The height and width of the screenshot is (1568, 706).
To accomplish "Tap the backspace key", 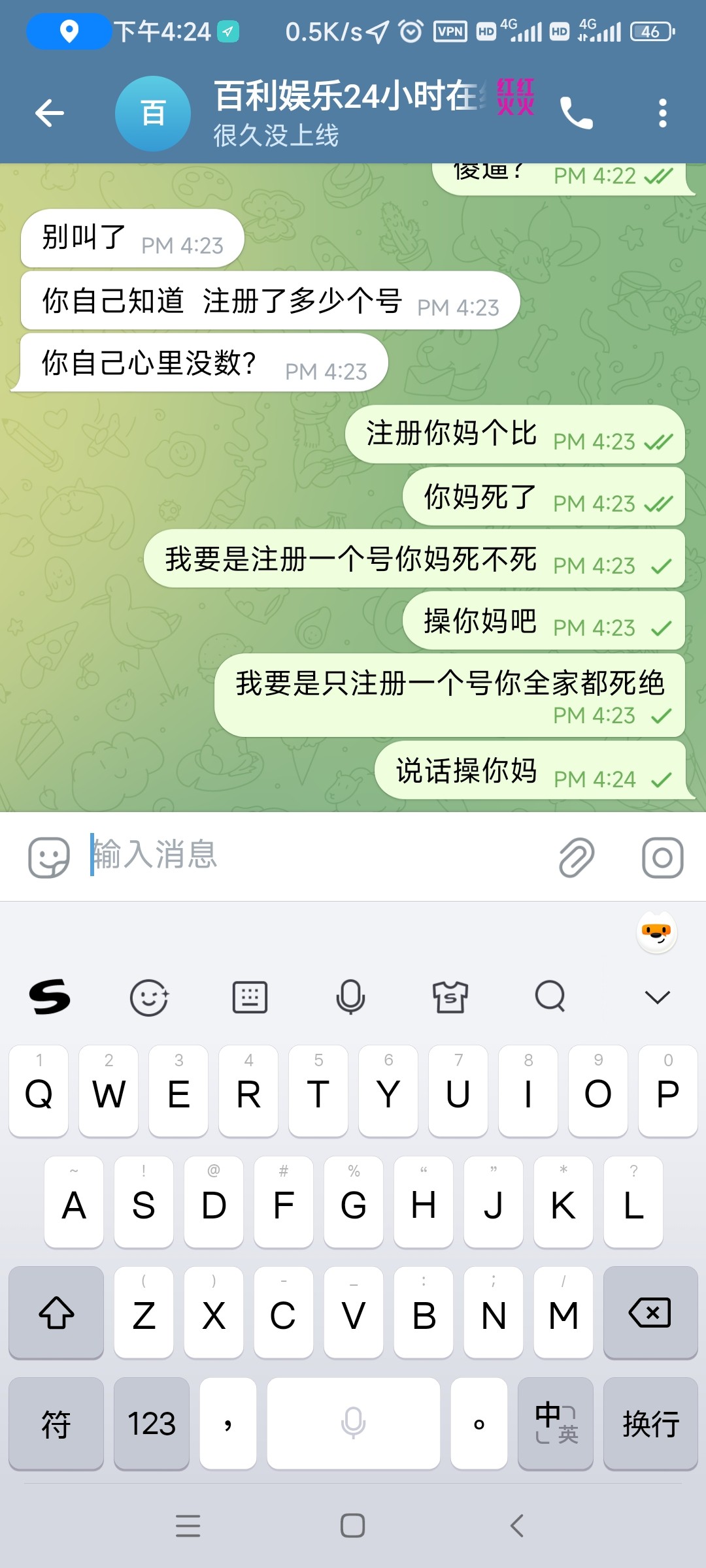I will click(x=650, y=1313).
